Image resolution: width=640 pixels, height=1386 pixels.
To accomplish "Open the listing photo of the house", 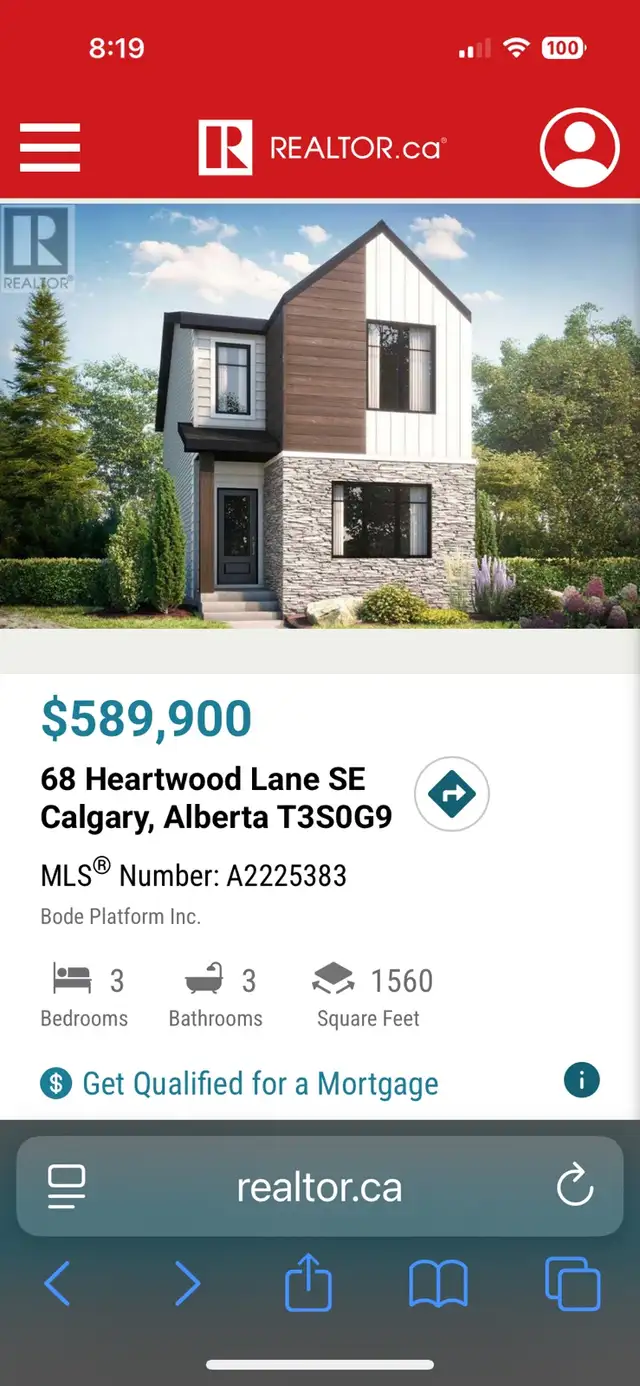I will point(320,416).
